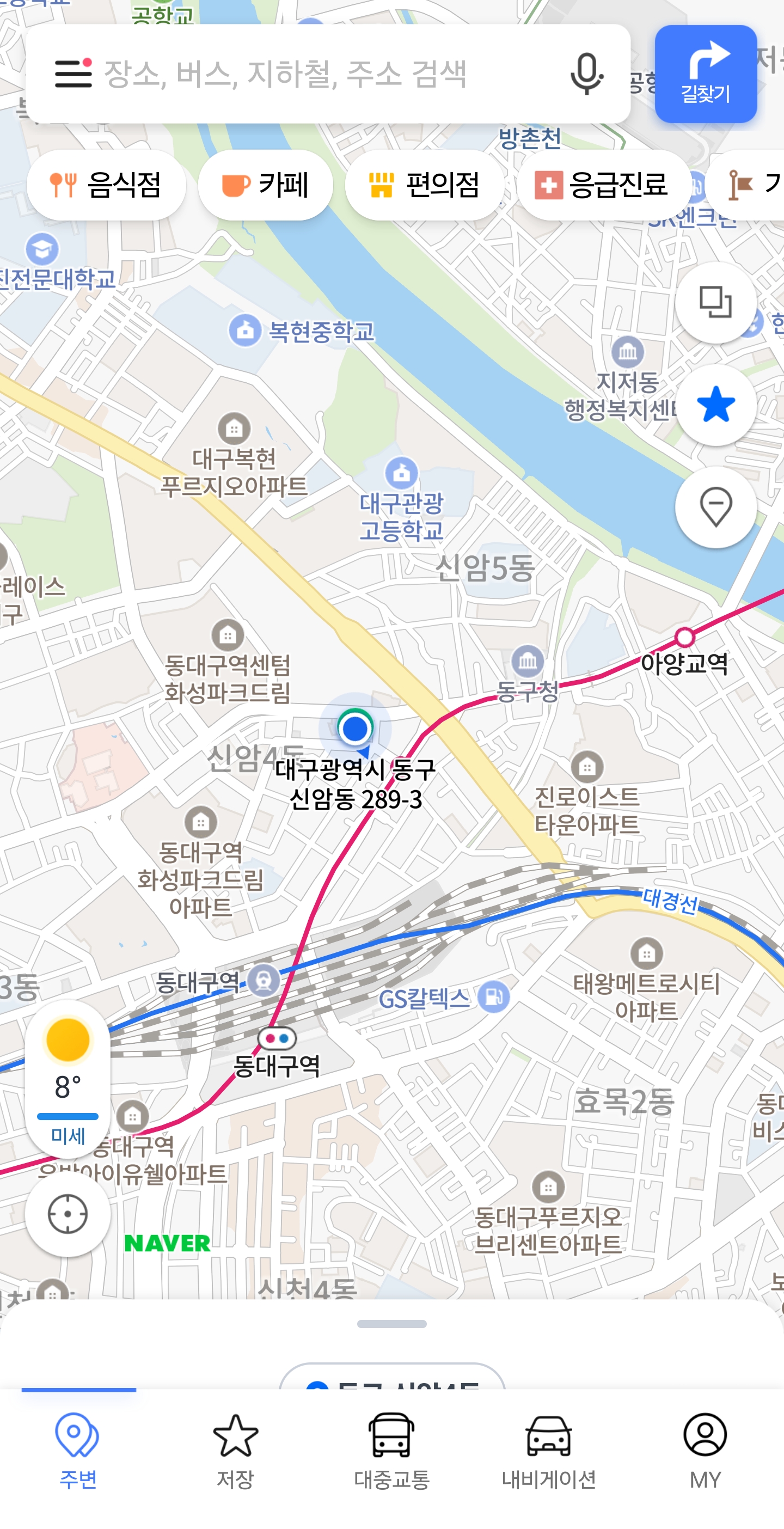Viewport: 784px width, 1529px height.
Task: Select the 카페 chip
Action: point(265,185)
